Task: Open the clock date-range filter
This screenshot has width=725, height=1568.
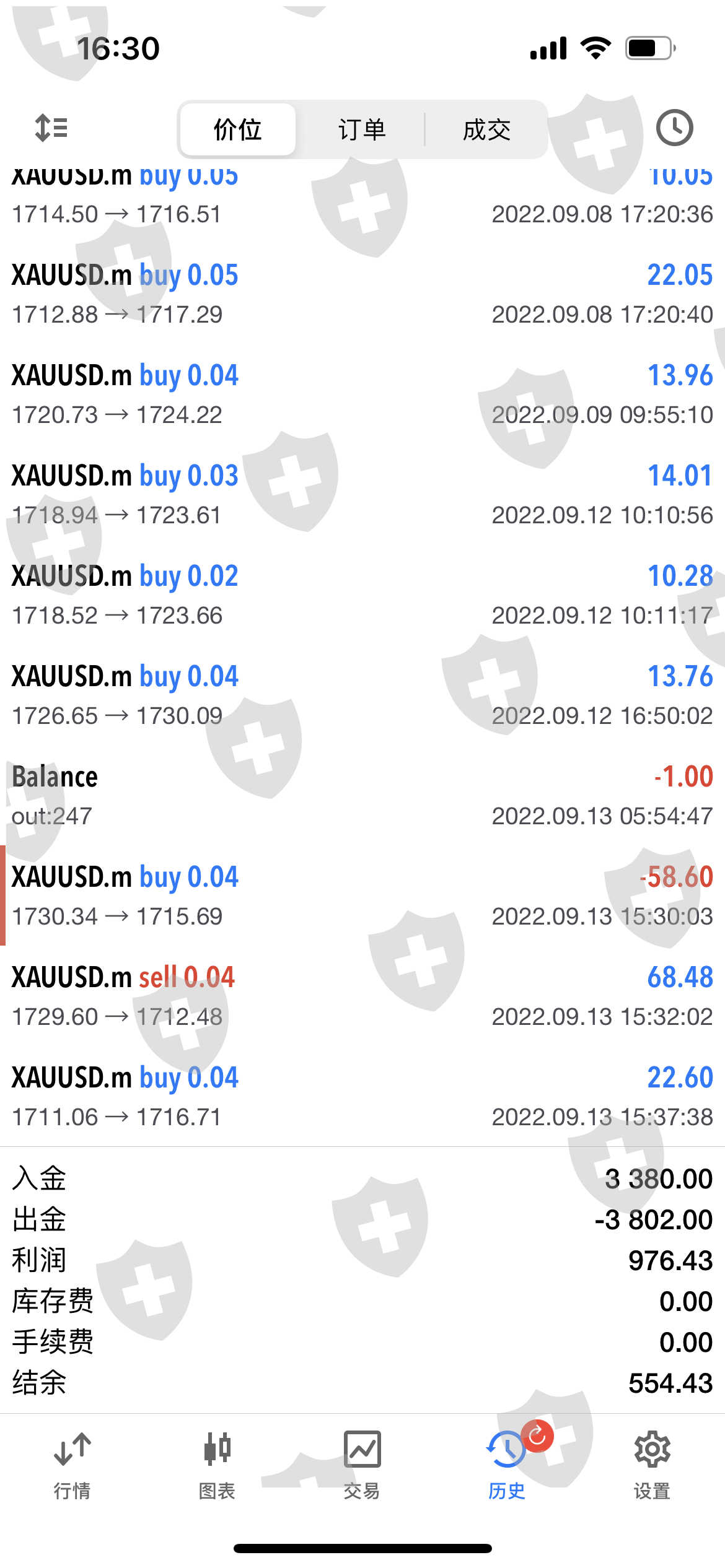Action: (674, 128)
